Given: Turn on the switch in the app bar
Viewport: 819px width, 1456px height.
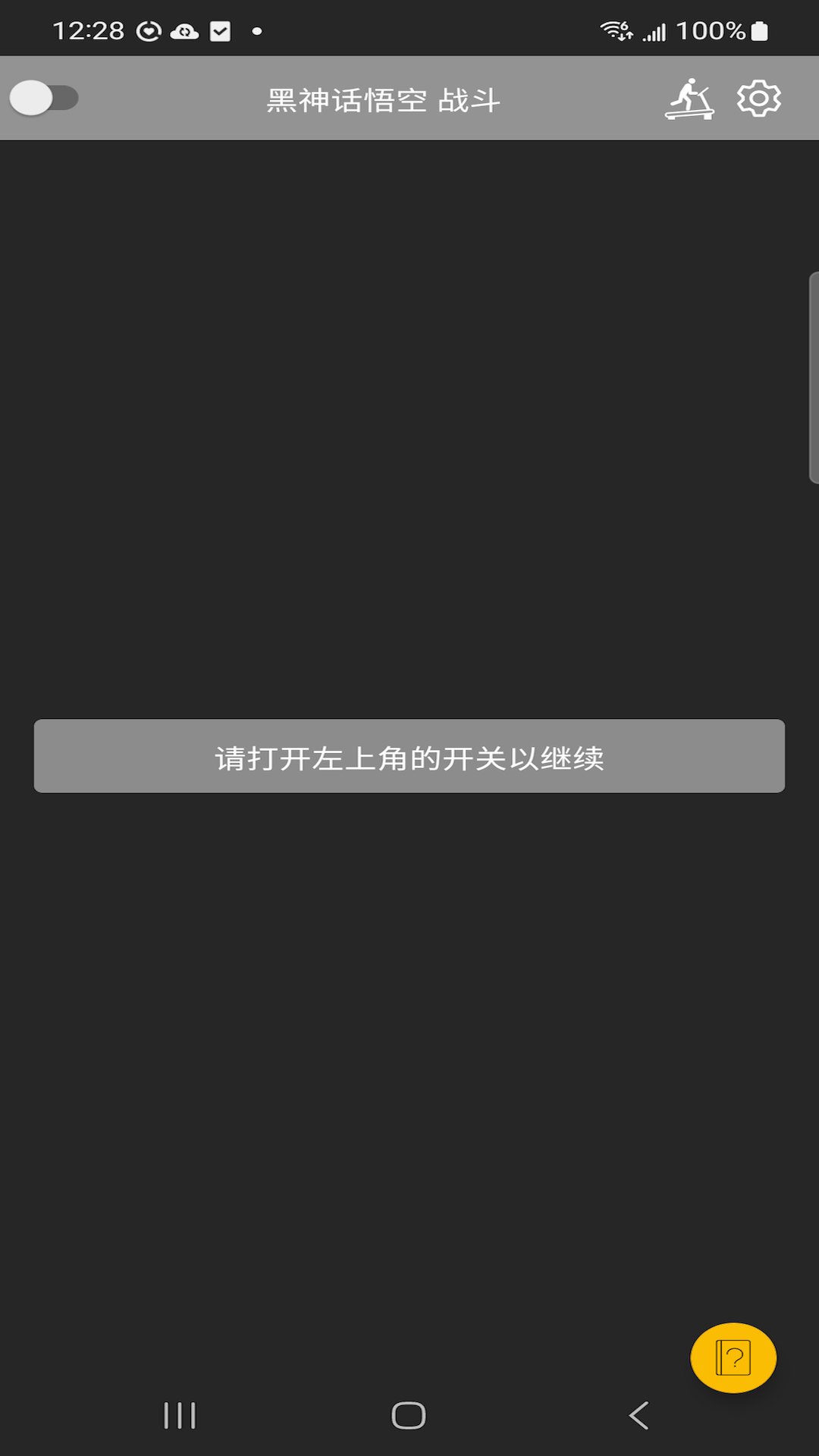Looking at the screenshot, I should point(44,99).
